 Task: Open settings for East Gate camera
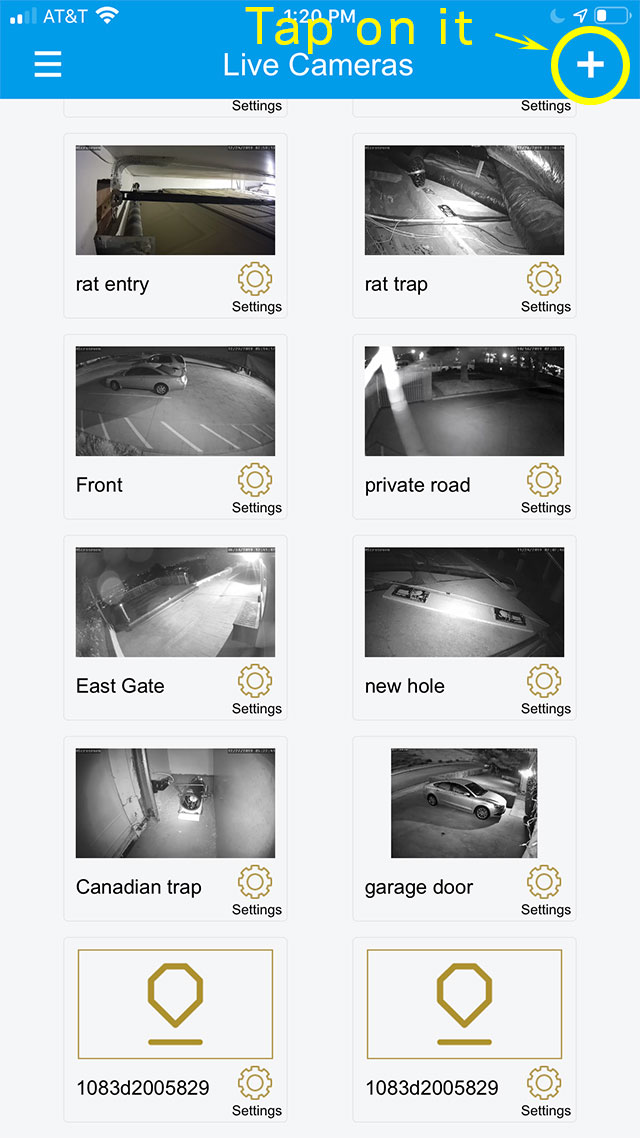click(x=255, y=690)
